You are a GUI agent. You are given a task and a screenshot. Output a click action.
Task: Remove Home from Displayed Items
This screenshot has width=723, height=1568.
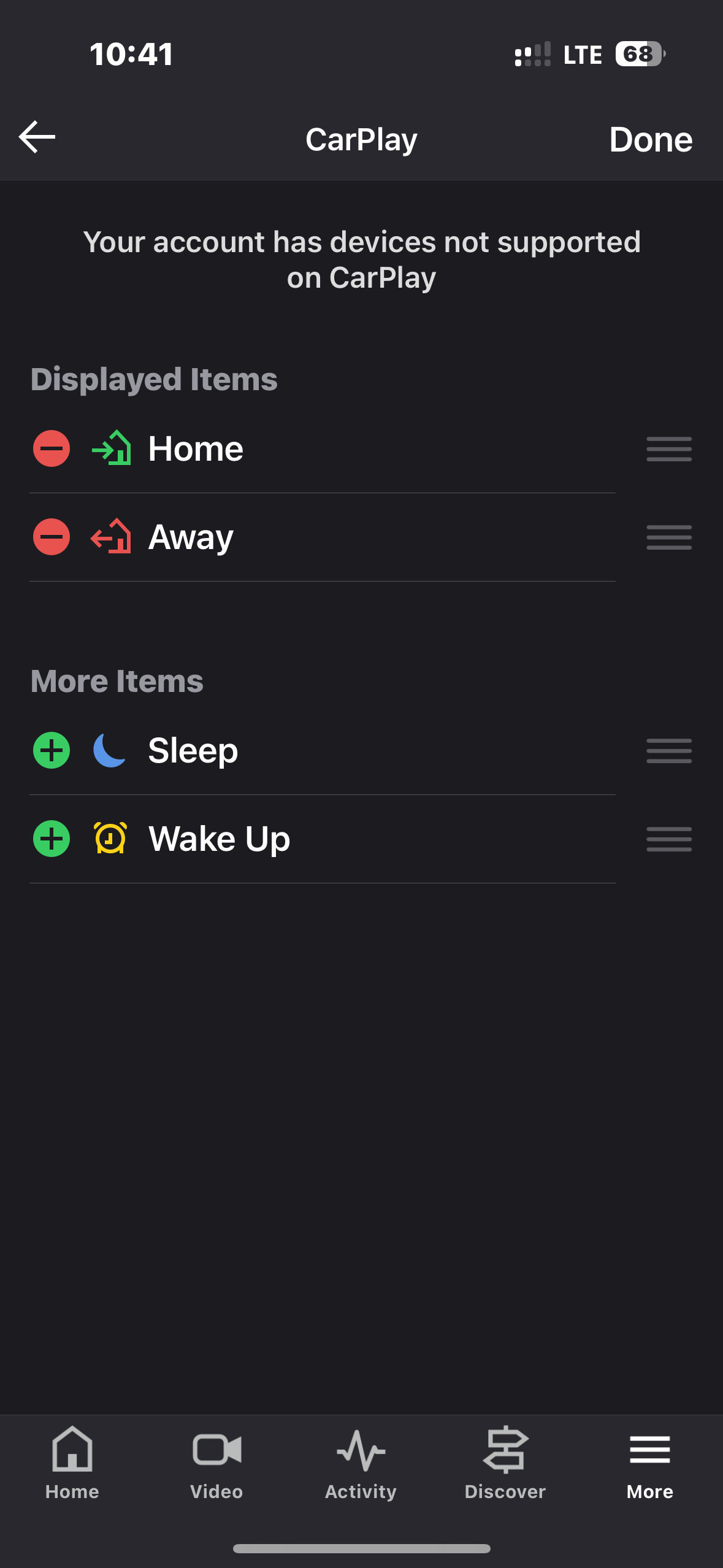click(x=52, y=448)
